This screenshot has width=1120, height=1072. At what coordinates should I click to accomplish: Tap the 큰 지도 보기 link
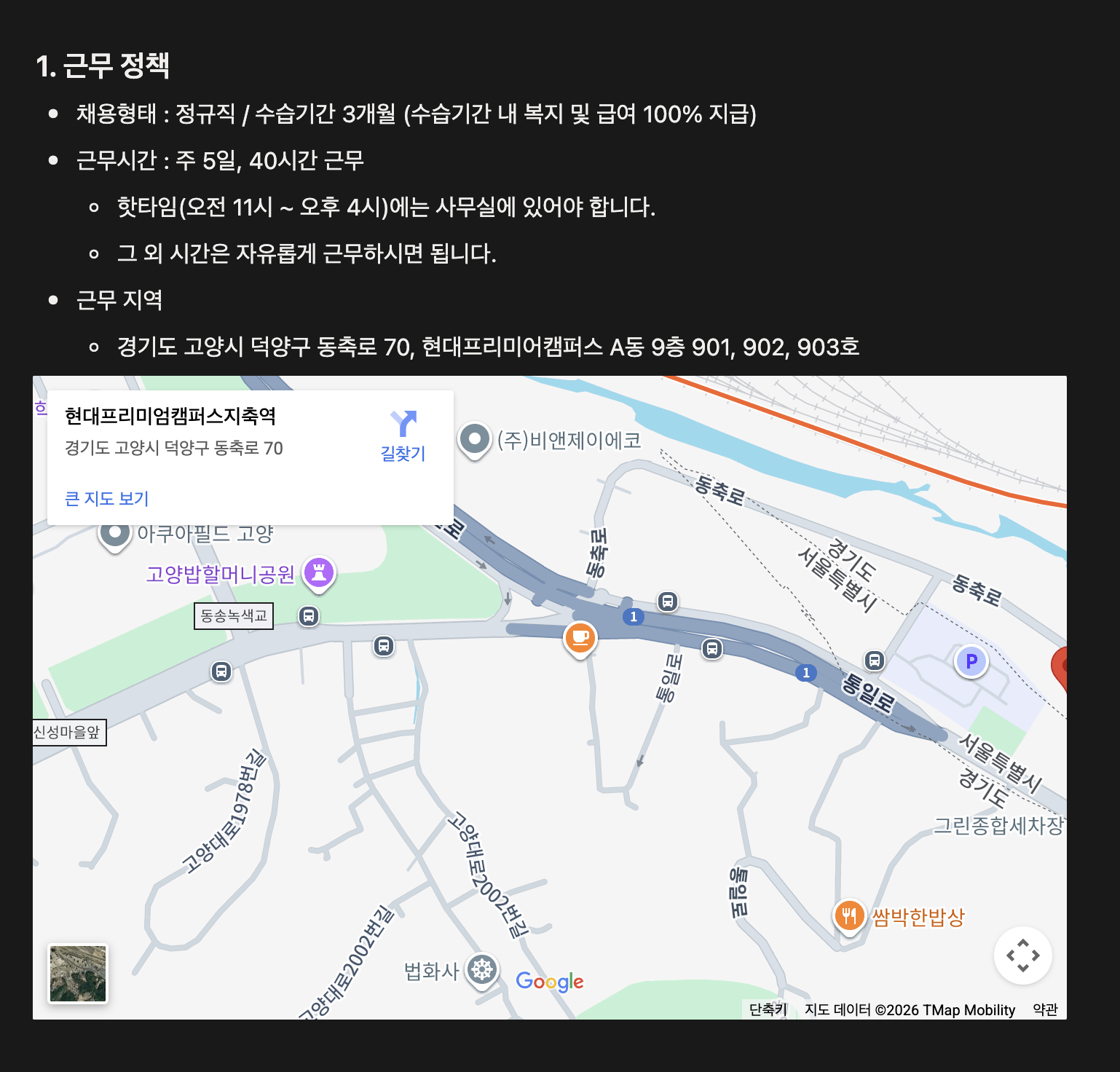[x=107, y=499]
